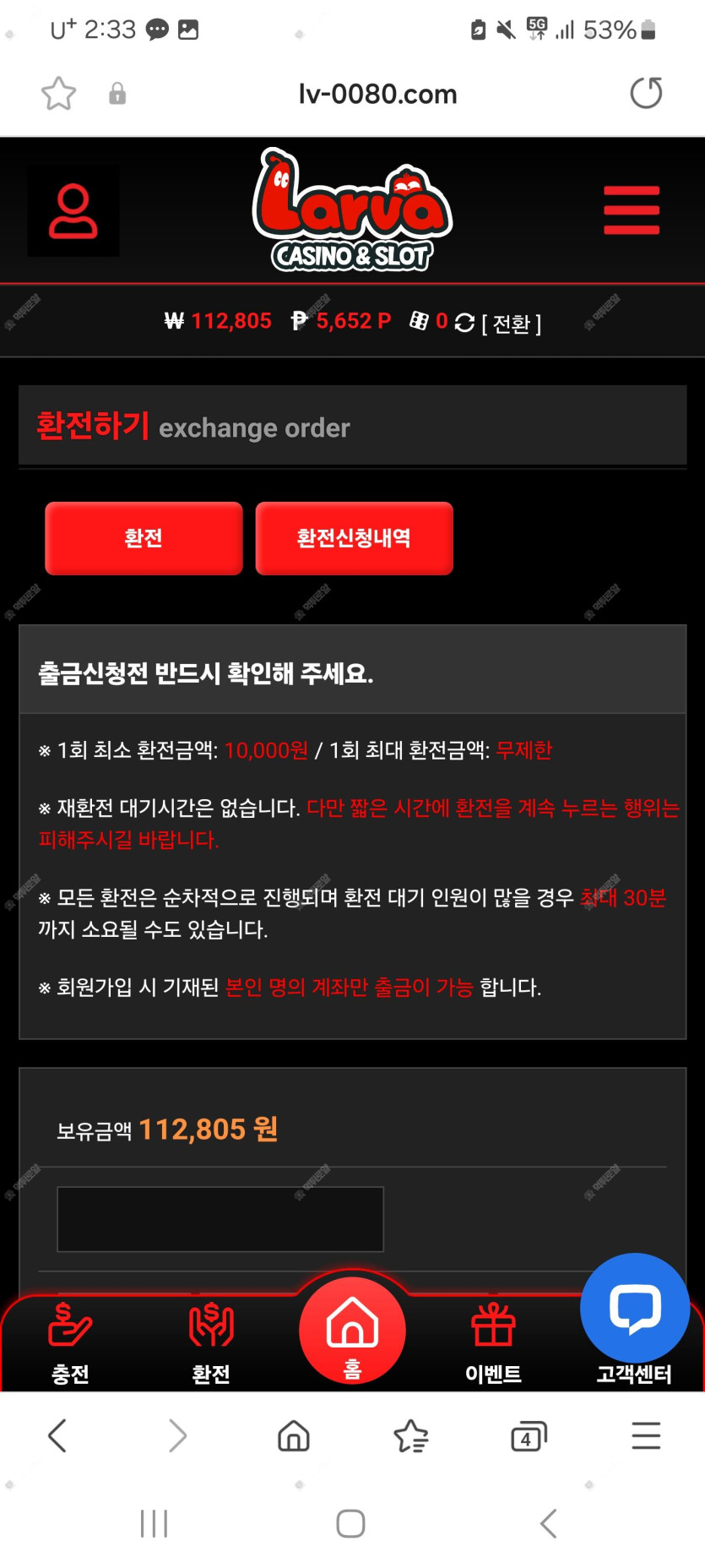Open the browser tabs switcher
The height and width of the screenshot is (1568, 705).
click(x=529, y=1436)
